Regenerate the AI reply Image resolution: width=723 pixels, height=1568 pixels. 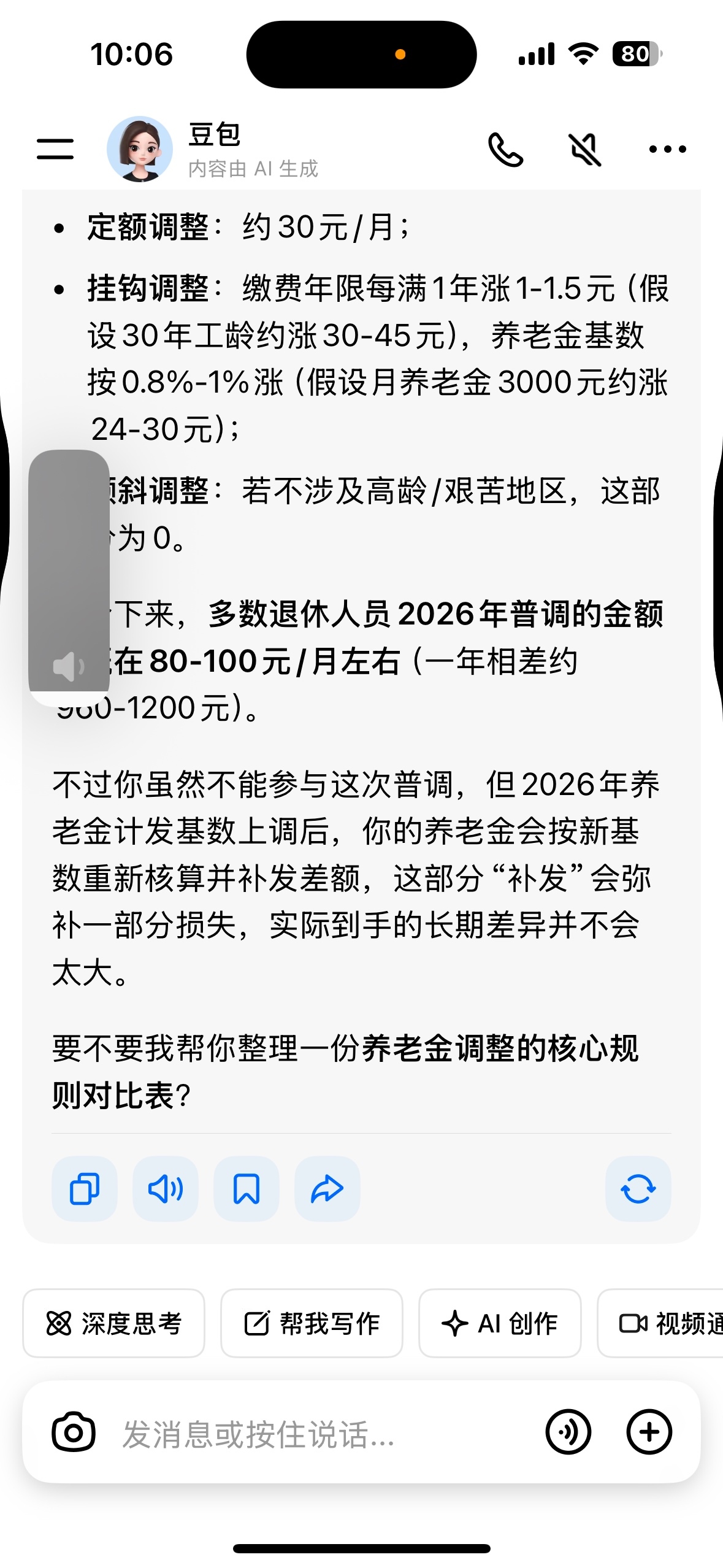pyautogui.click(x=638, y=1189)
